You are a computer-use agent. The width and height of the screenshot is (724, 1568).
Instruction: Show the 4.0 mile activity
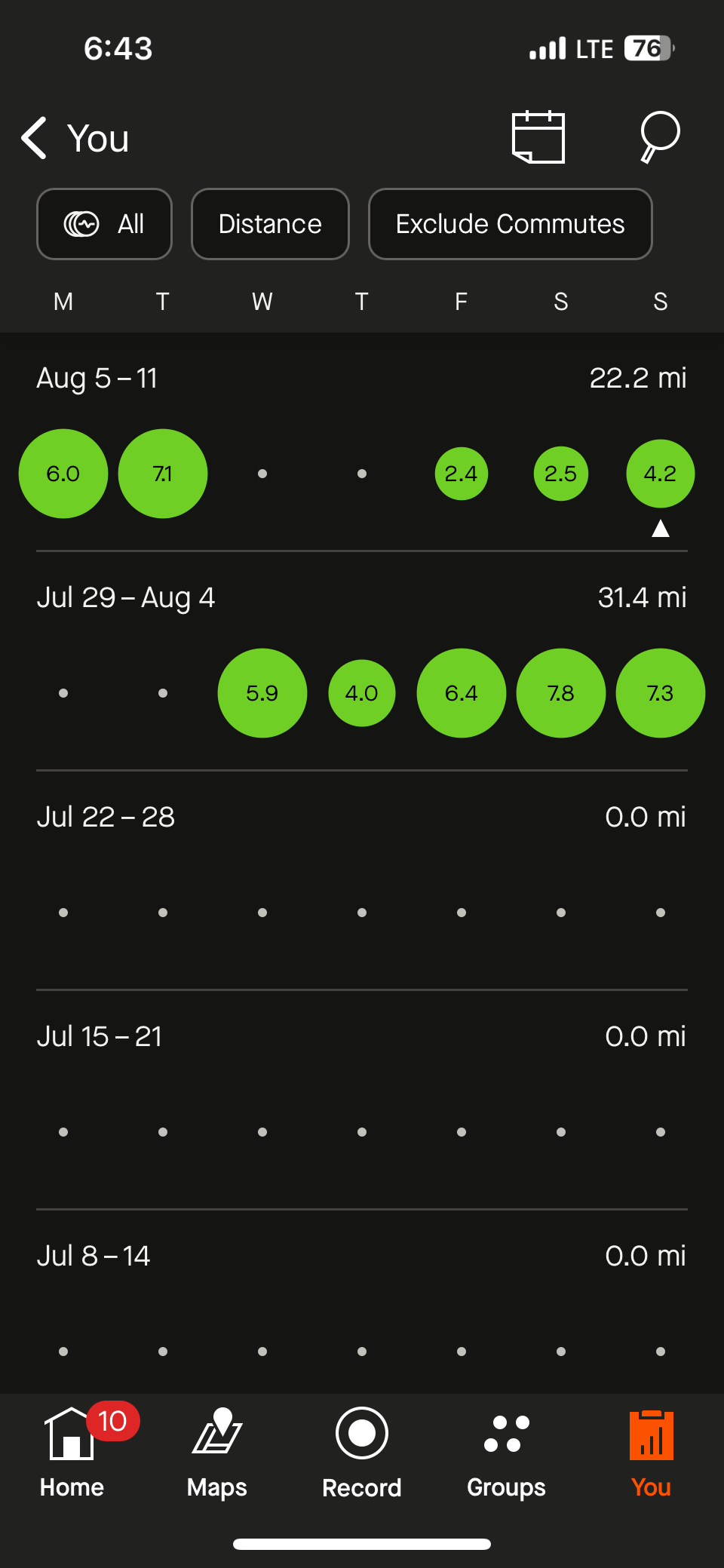tap(362, 693)
